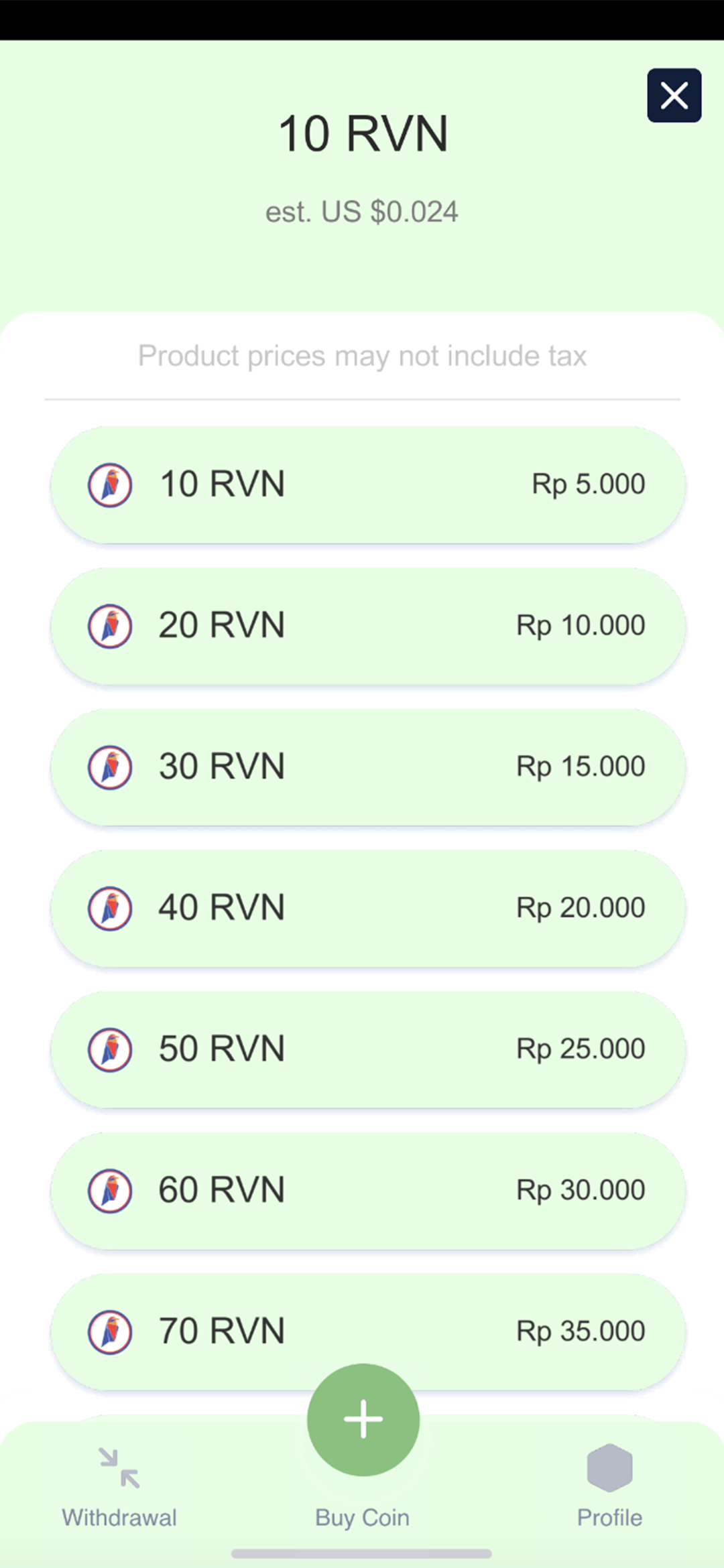The width and height of the screenshot is (724, 1568).
Task: Tap the coin icon on the 30 RVN row
Action: point(109,766)
